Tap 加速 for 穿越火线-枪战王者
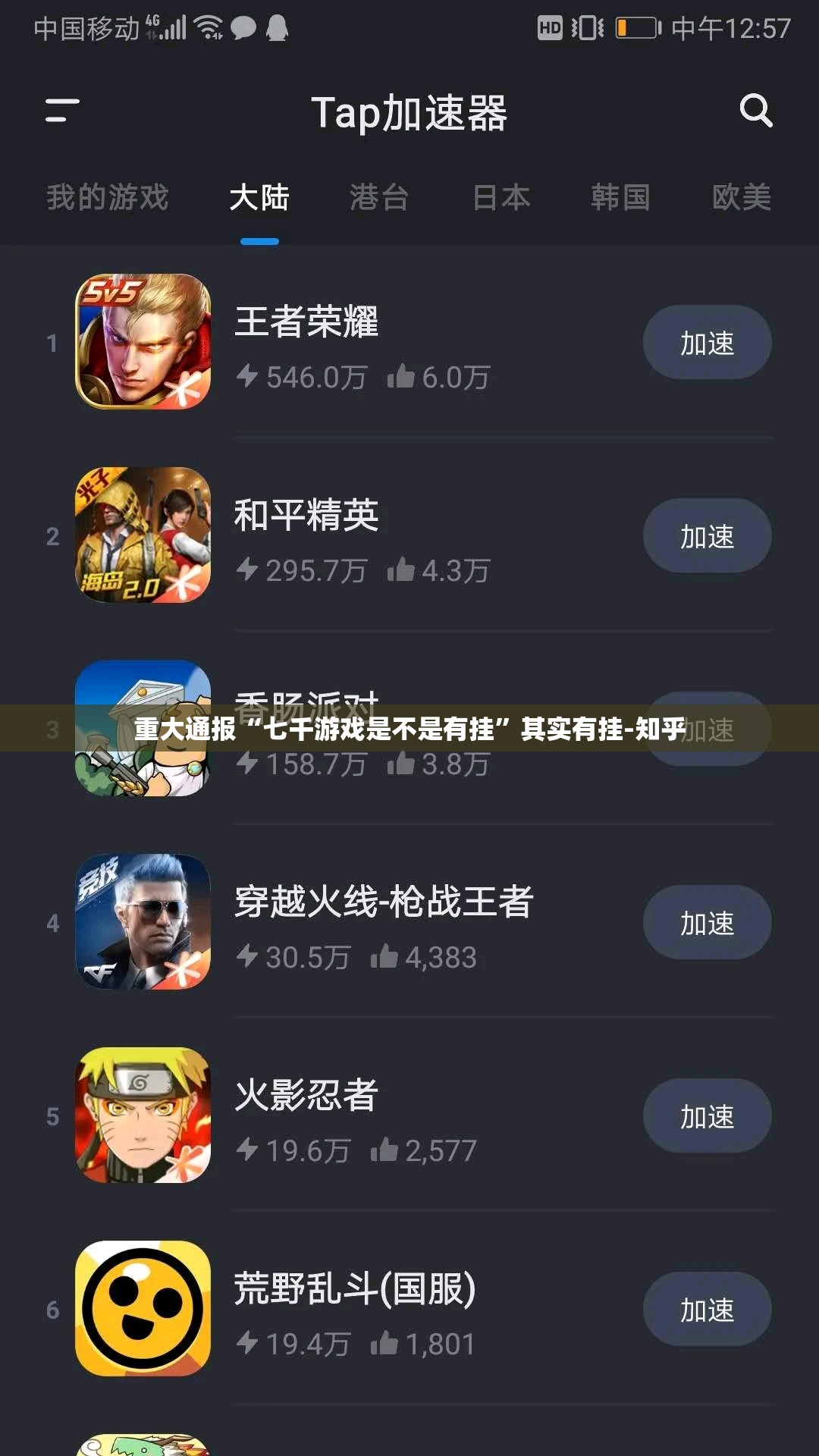The height and width of the screenshot is (1456, 819). pyautogui.click(x=707, y=923)
